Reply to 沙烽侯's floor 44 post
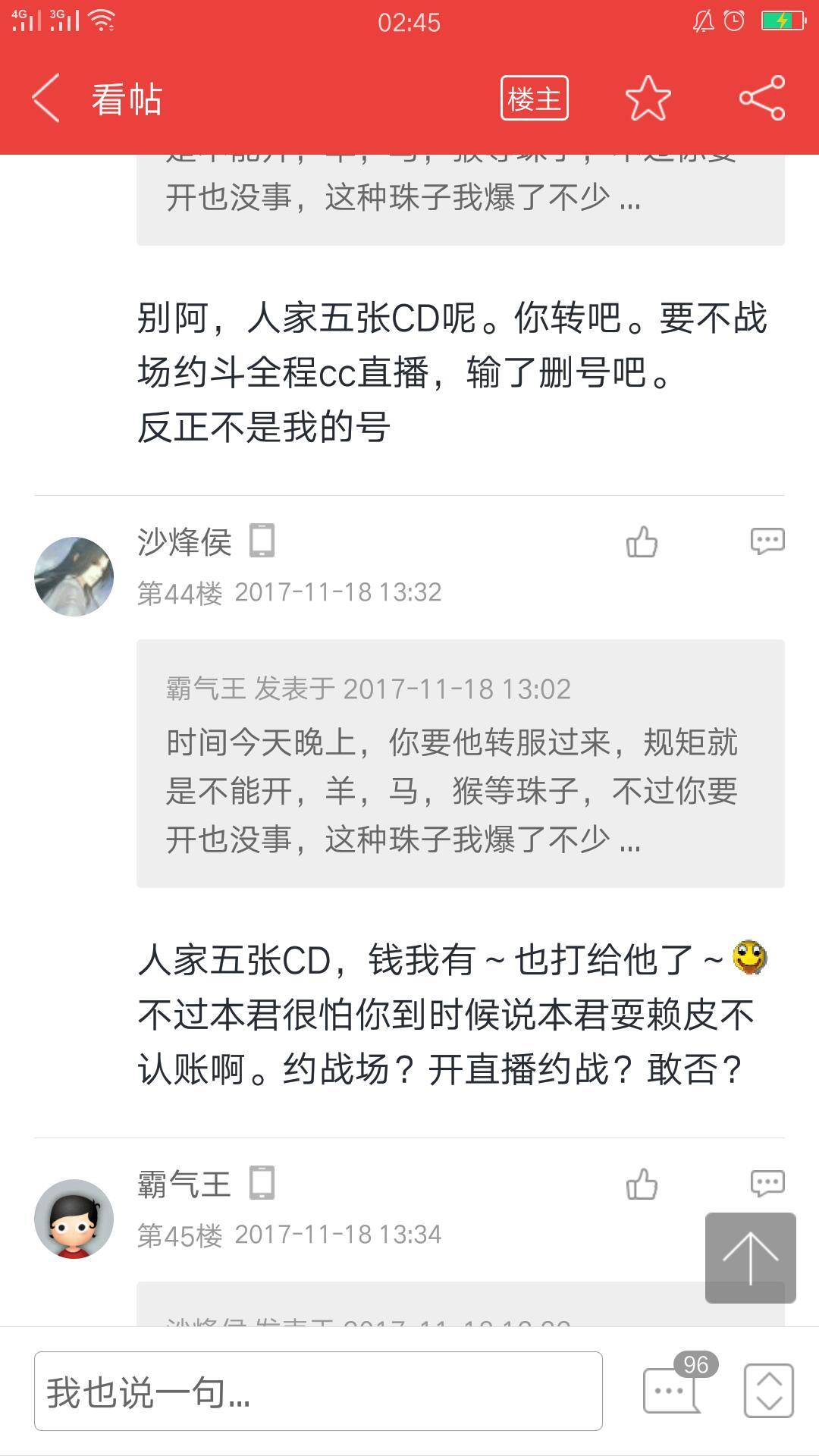 pyautogui.click(x=767, y=541)
